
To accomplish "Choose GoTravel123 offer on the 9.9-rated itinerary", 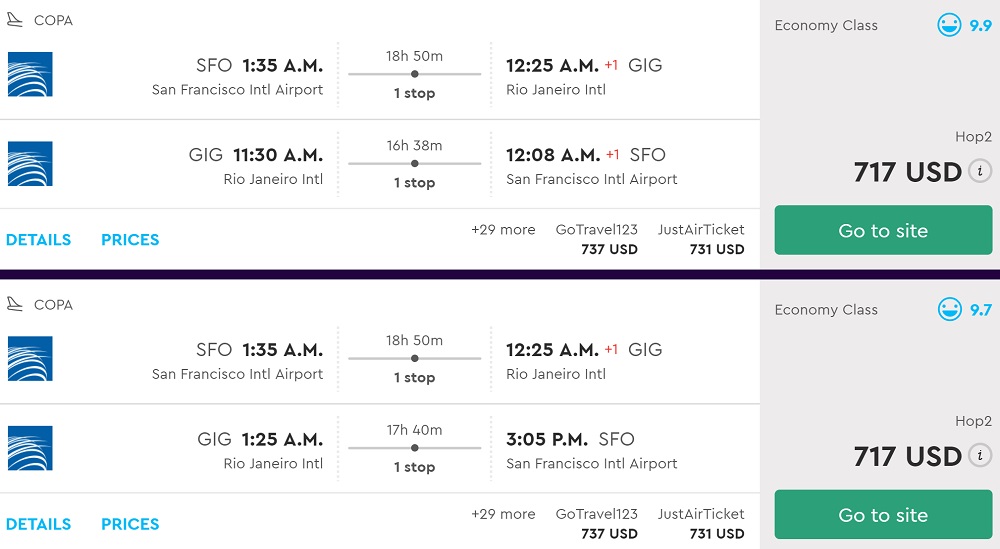I will (x=597, y=239).
